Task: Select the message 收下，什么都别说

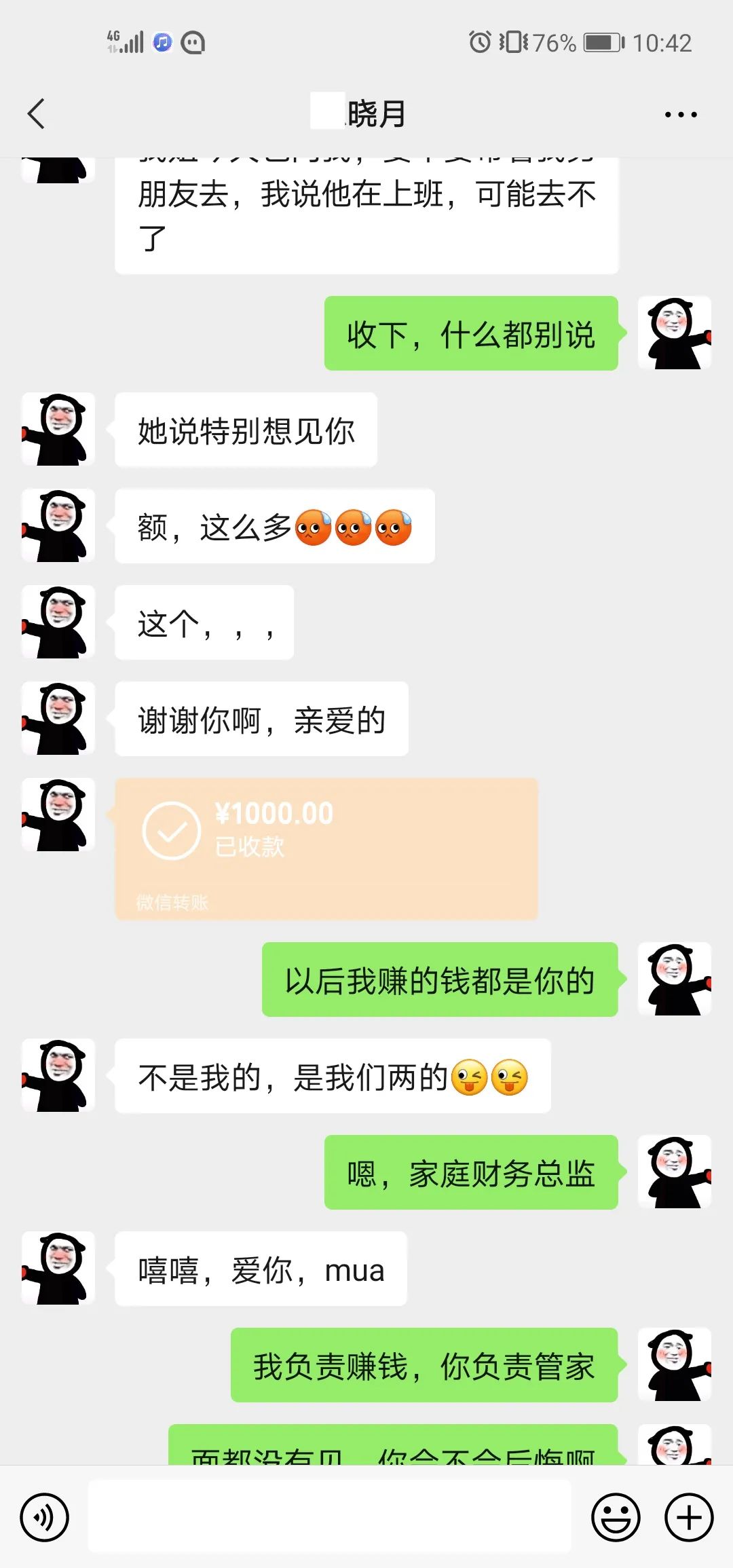Action: tap(470, 334)
